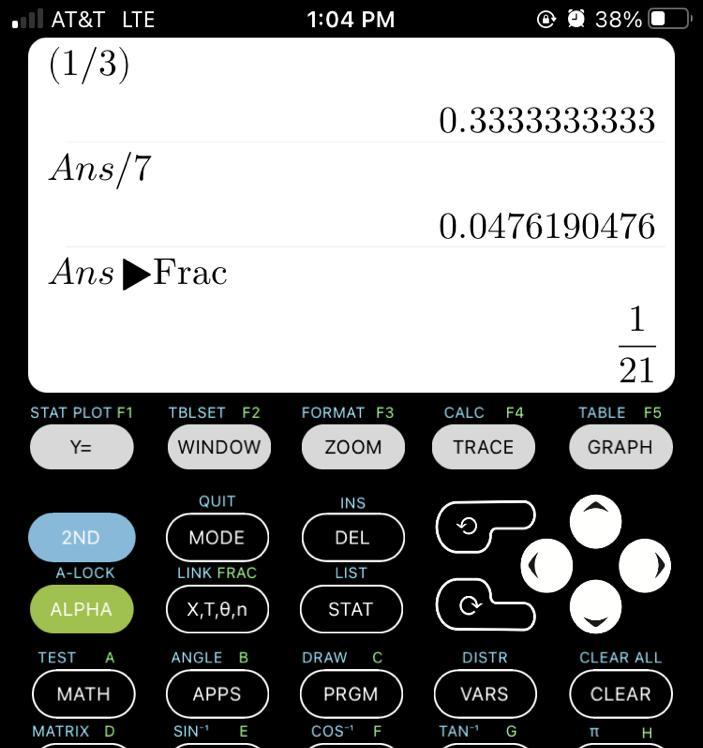Tap the PRGM key
The width and height of the screenshot is (703, 748).
coord(351,694)
